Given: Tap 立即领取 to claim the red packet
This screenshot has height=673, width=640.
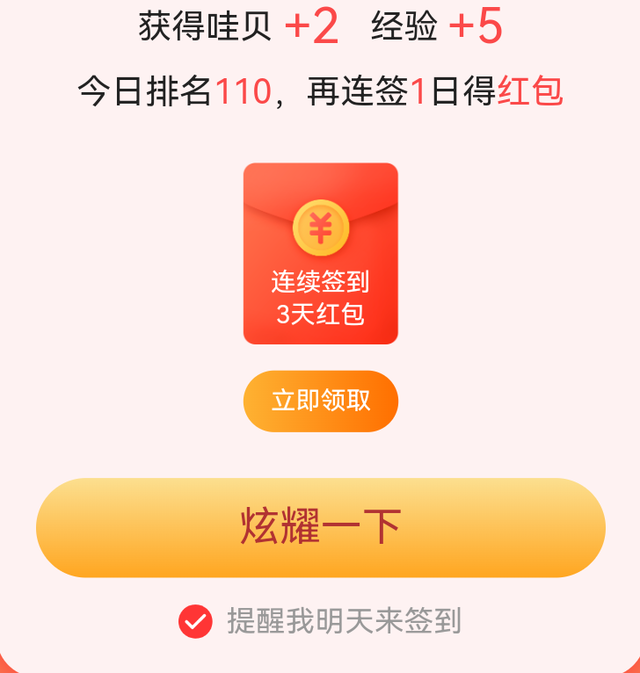Looking at the screenshot, I should pyautogui.click(x=320, y=401).
